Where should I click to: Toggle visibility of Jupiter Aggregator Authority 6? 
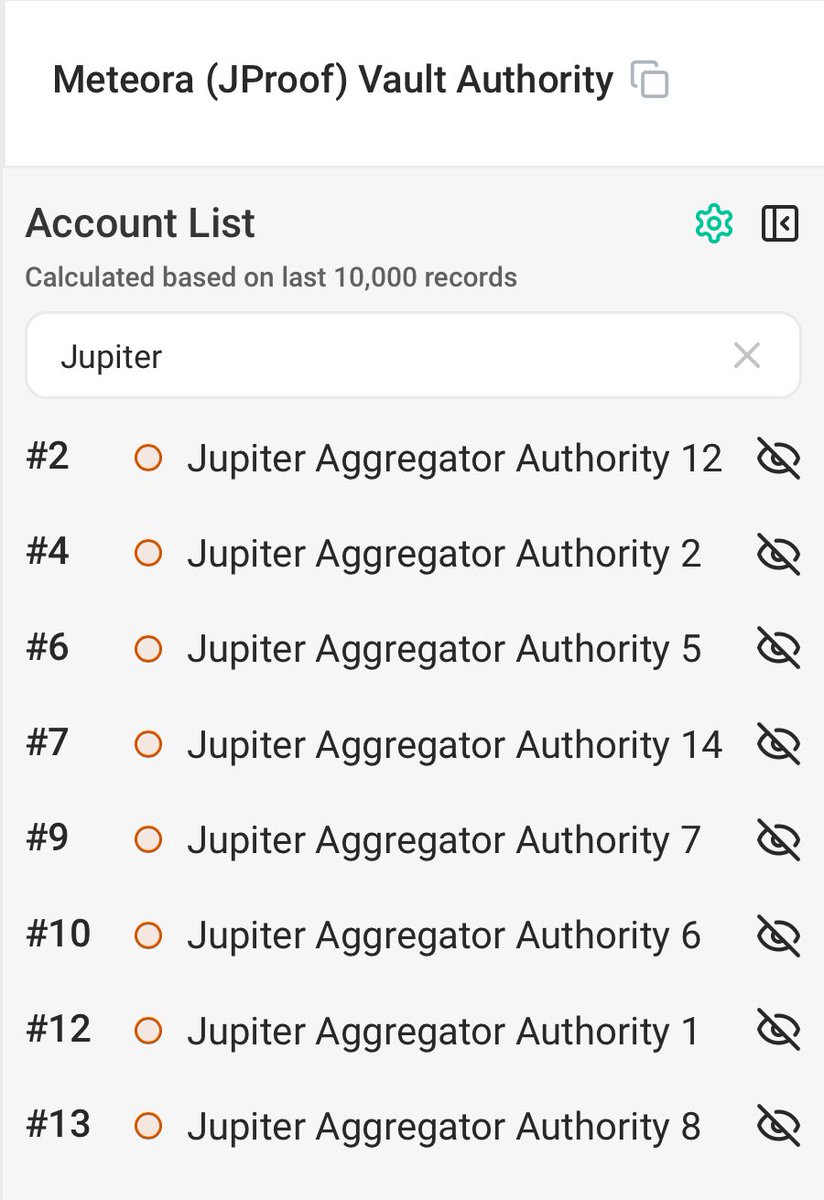pos(779,936)
